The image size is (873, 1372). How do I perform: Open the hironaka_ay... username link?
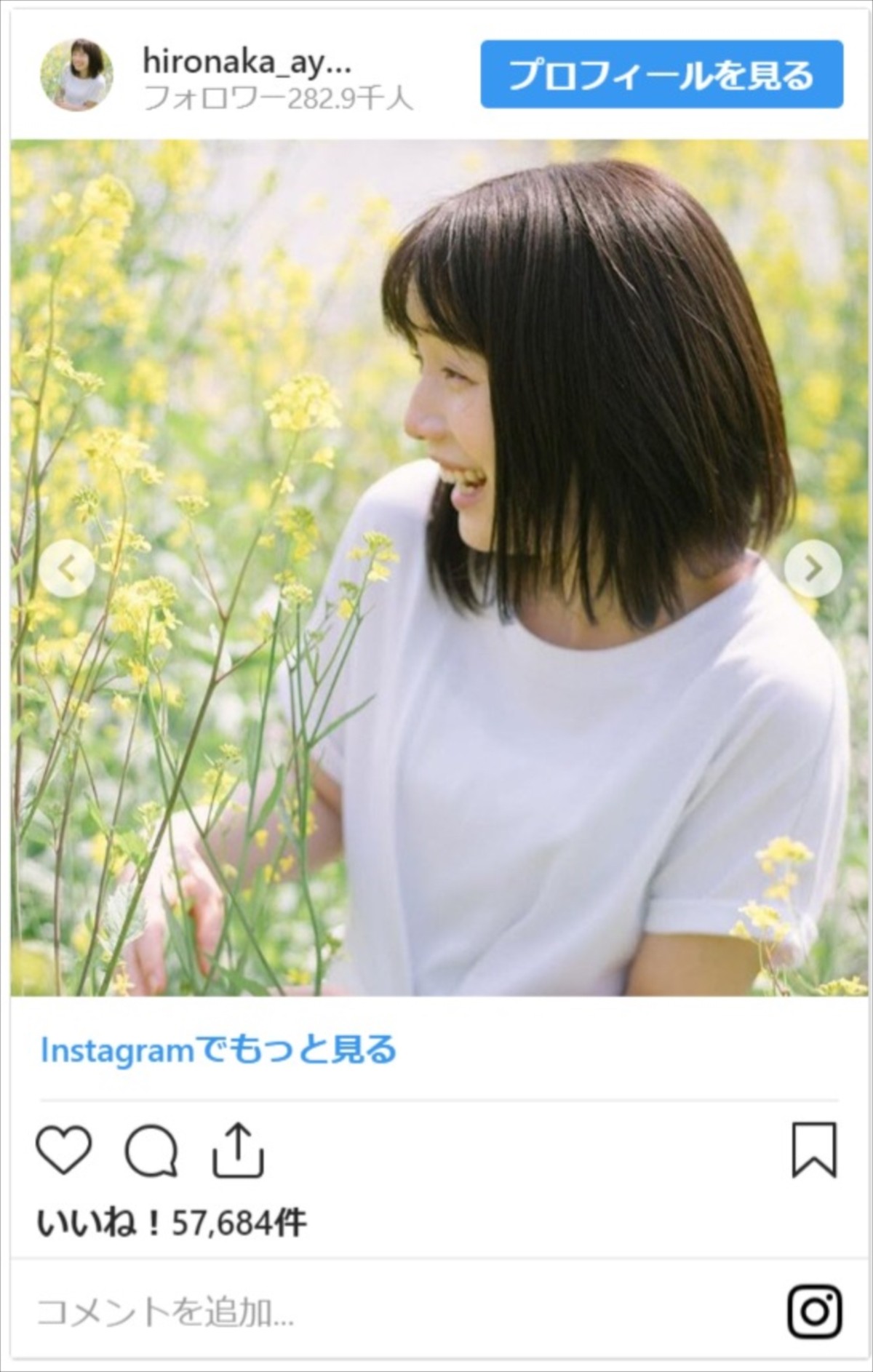click(x=247, y=63)
